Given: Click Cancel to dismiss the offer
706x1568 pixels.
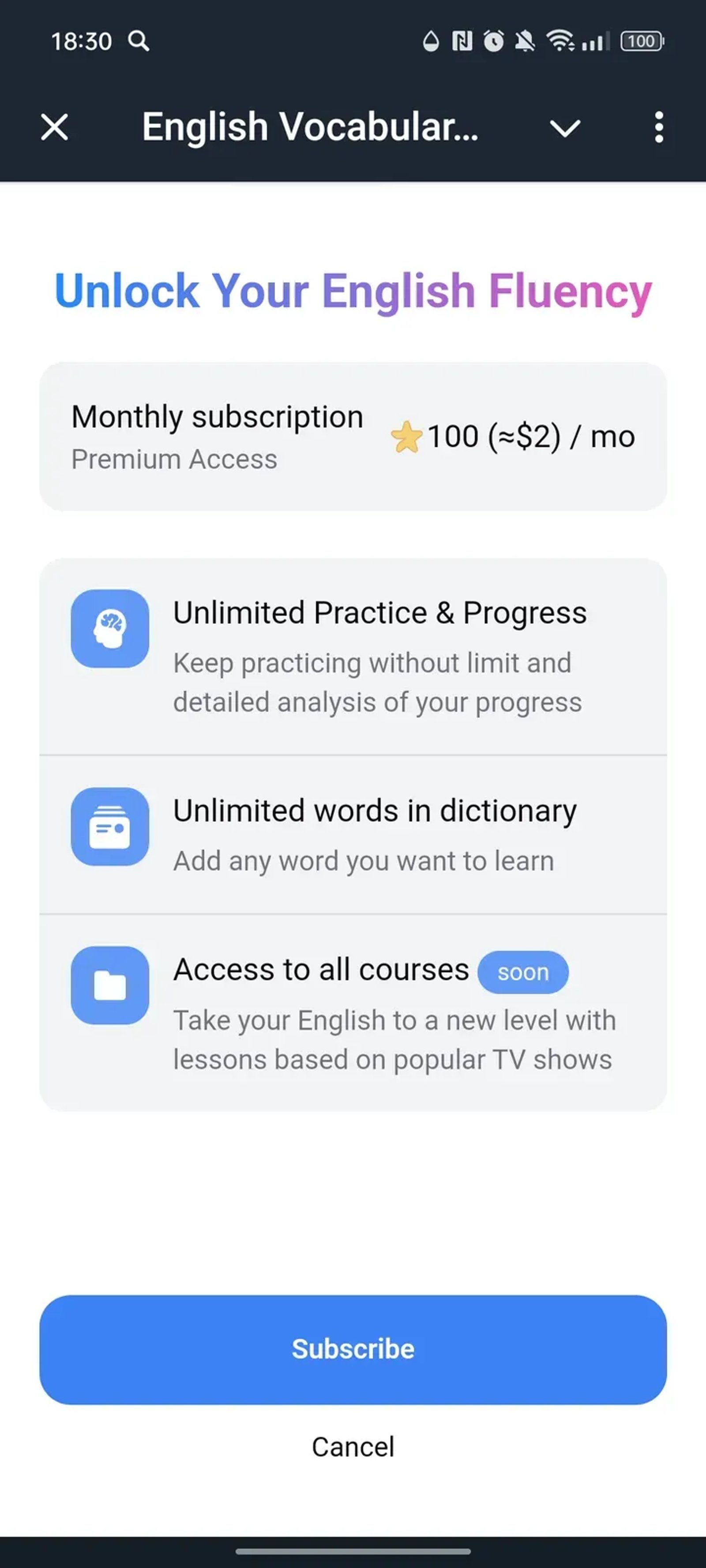Looking at the screenshot, I should [x=353, y=1447].
